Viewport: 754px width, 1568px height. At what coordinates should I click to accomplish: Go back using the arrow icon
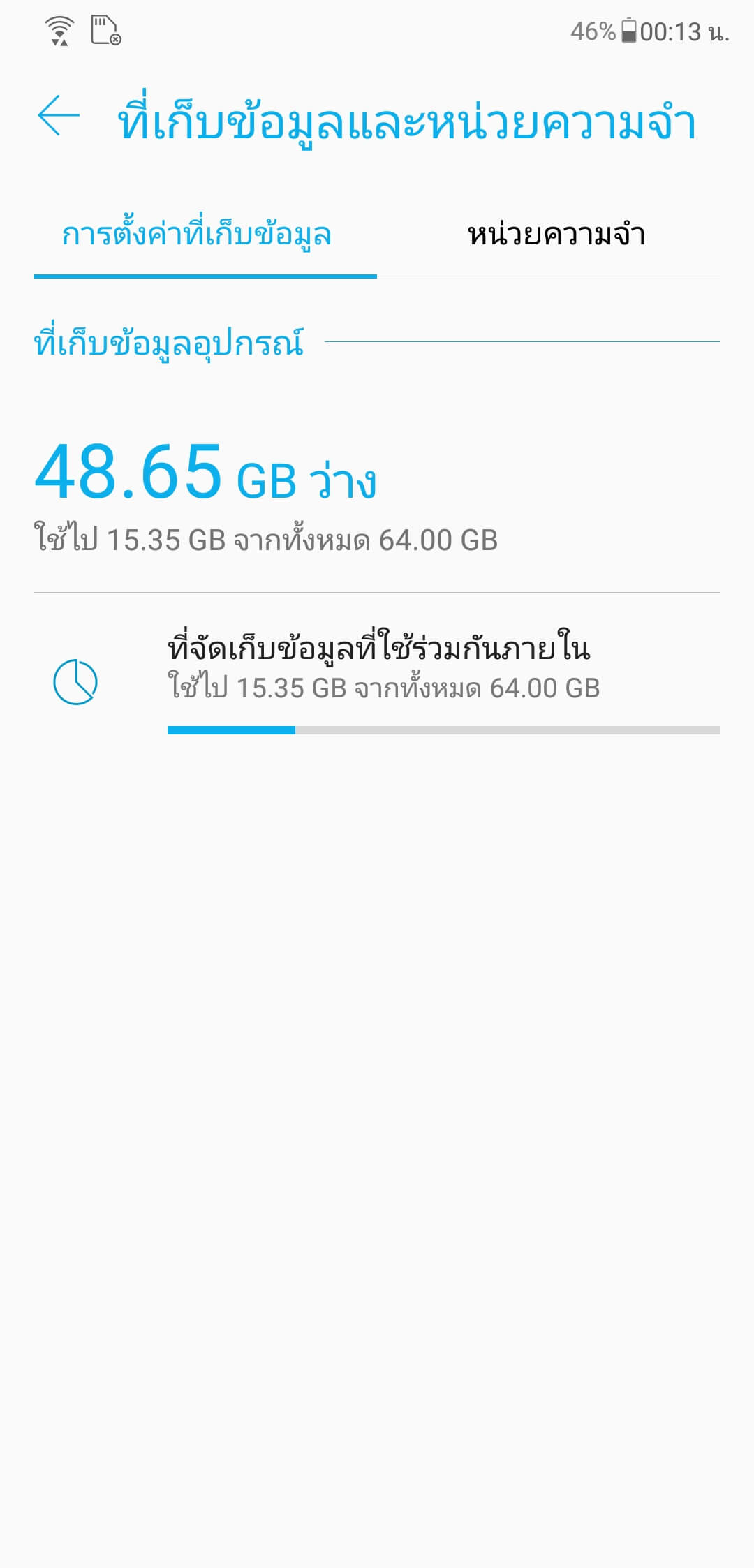(59, 115)
